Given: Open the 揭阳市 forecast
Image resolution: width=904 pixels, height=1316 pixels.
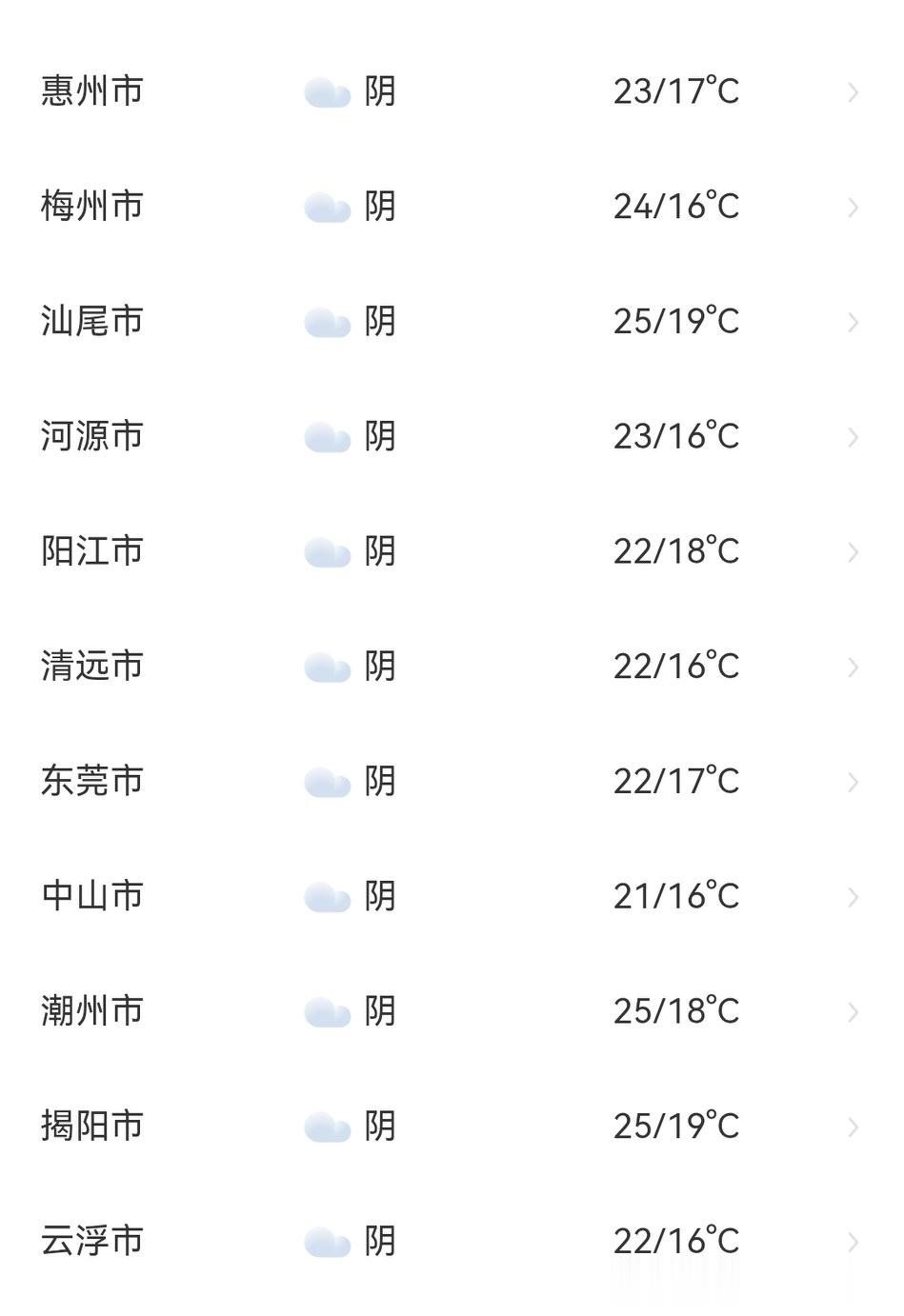Looking at the screenshot, I should pos(92,1127).
